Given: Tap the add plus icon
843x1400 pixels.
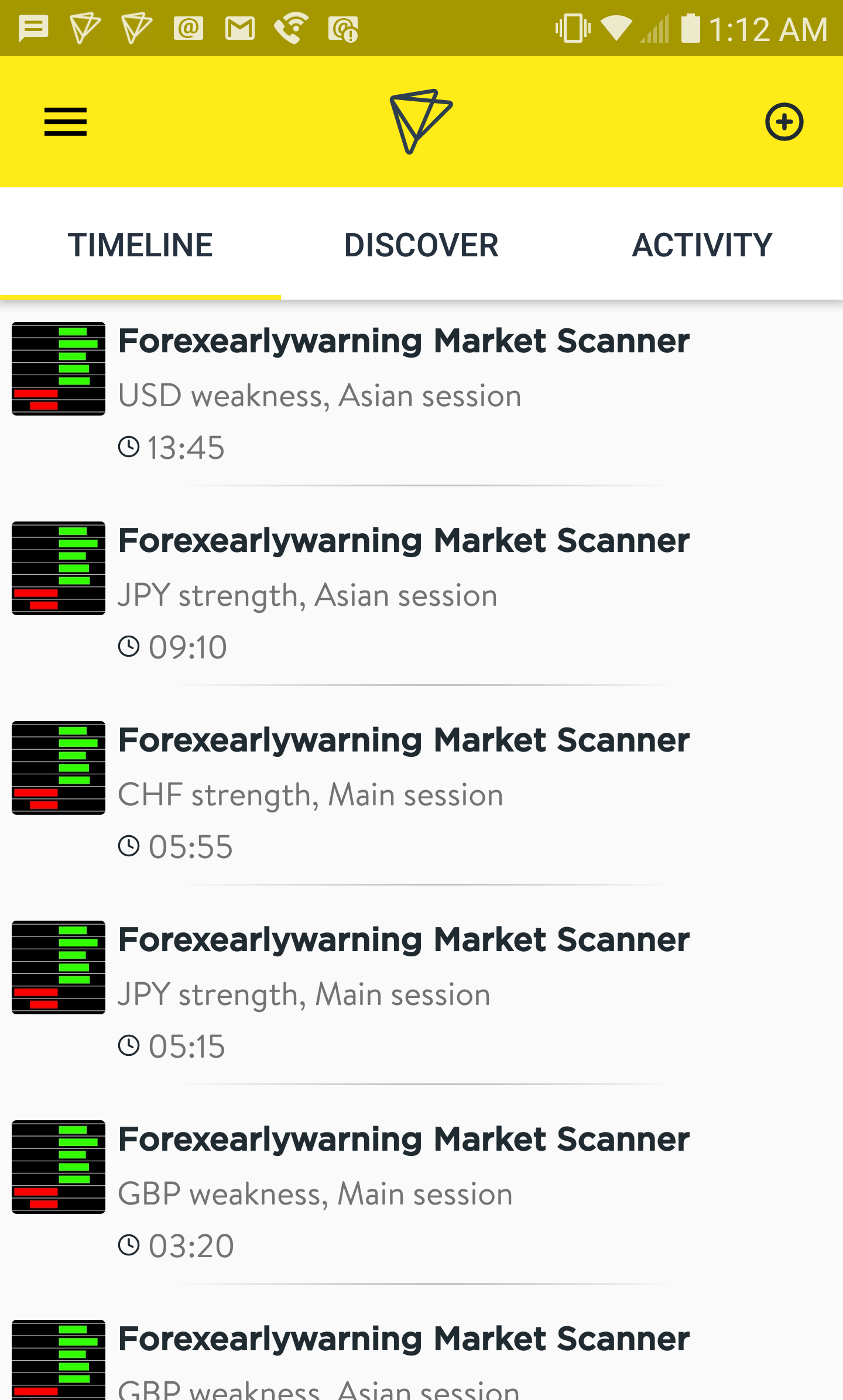Looking at the screenshot, I should (784, 122).
